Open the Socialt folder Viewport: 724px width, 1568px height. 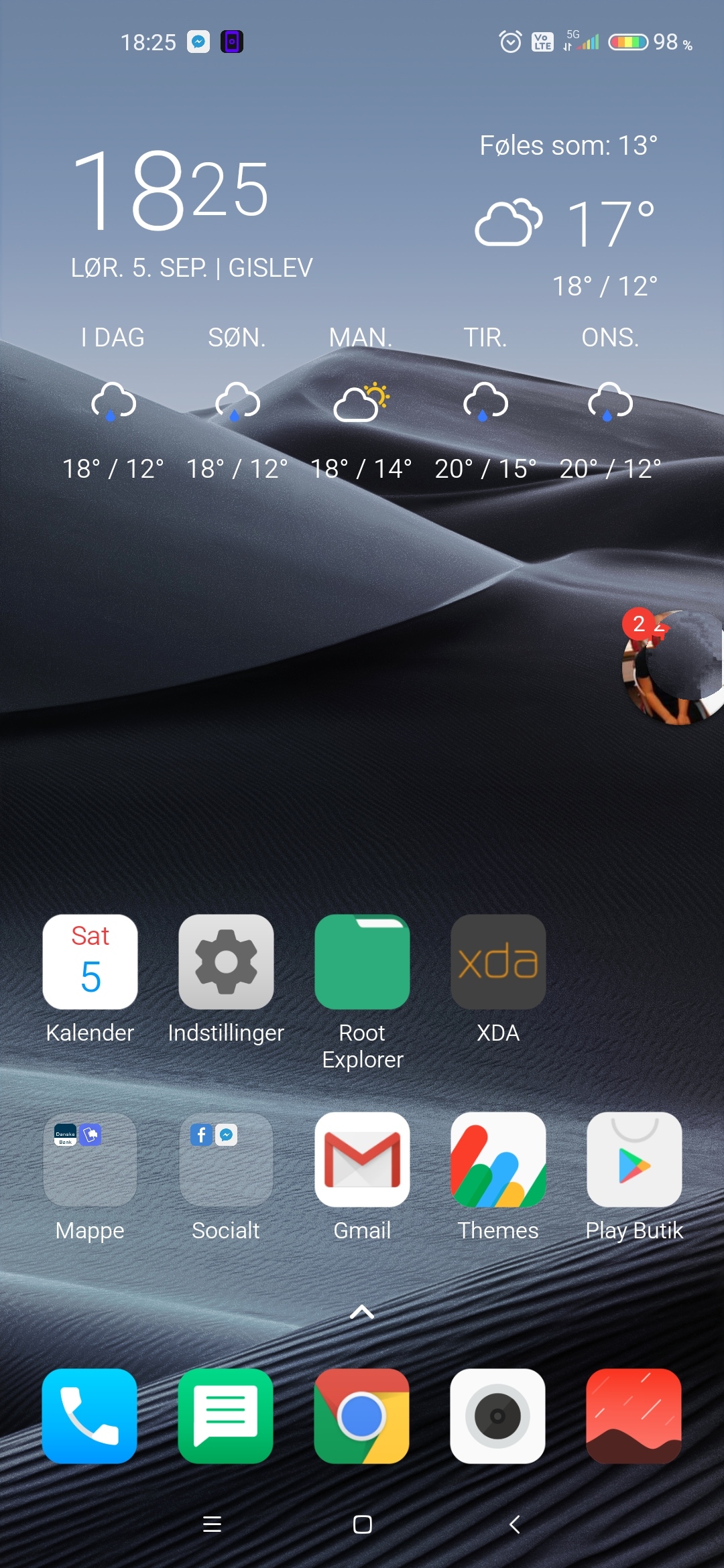(x=226, y=1160)
